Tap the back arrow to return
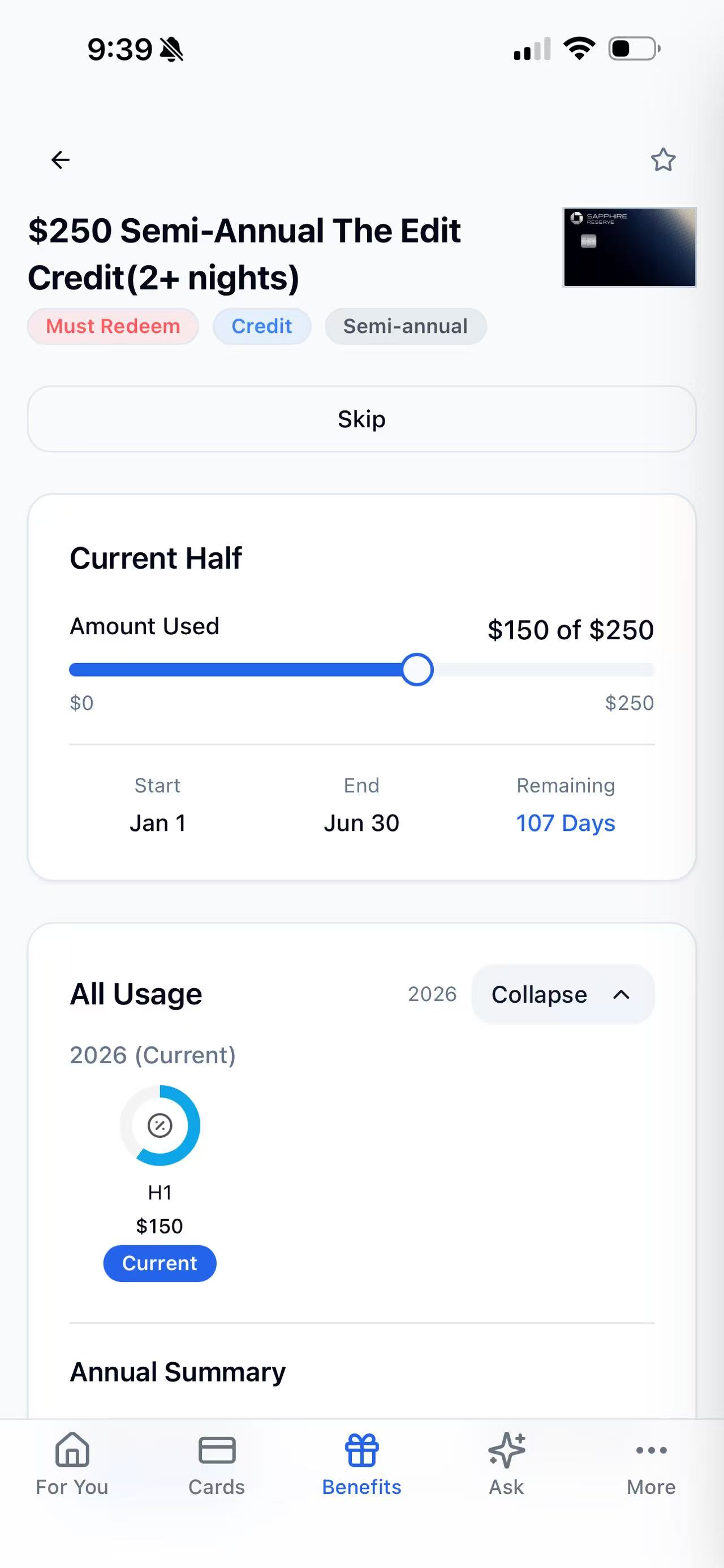Screen dimensions: 724x1568 tap(61, 160)
